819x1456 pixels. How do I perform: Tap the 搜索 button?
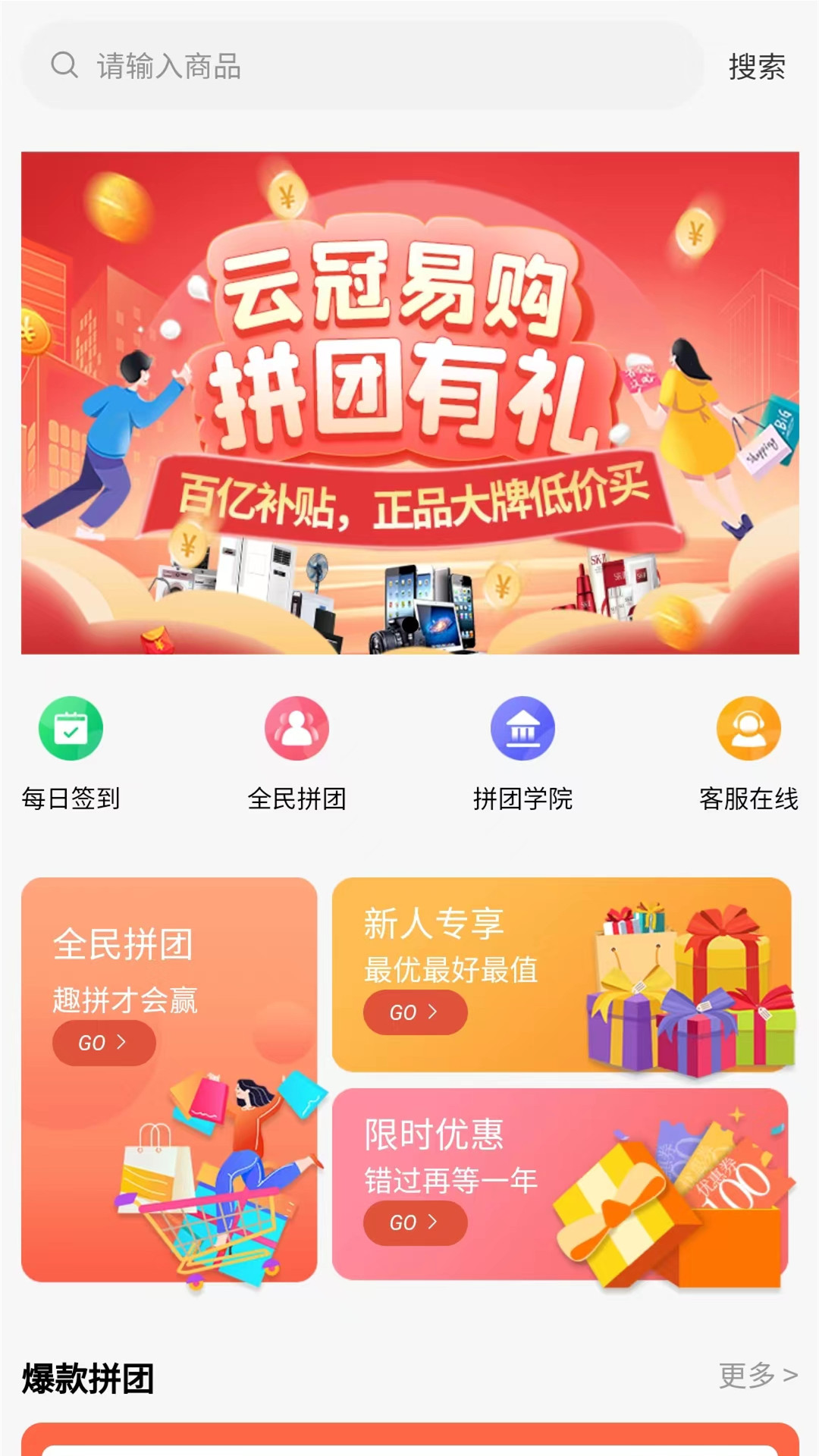[x=756, y=67]
